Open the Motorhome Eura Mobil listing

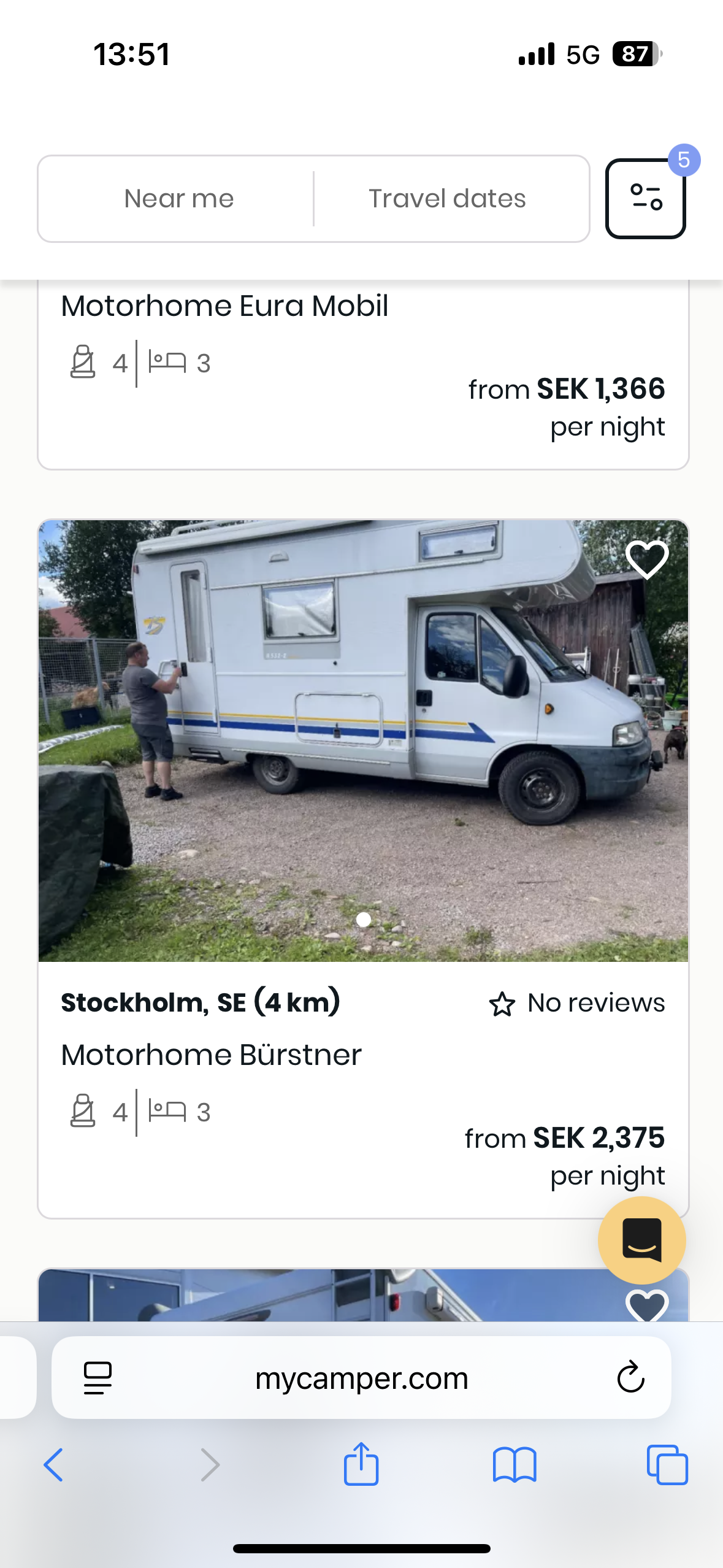tap(224, 306)
